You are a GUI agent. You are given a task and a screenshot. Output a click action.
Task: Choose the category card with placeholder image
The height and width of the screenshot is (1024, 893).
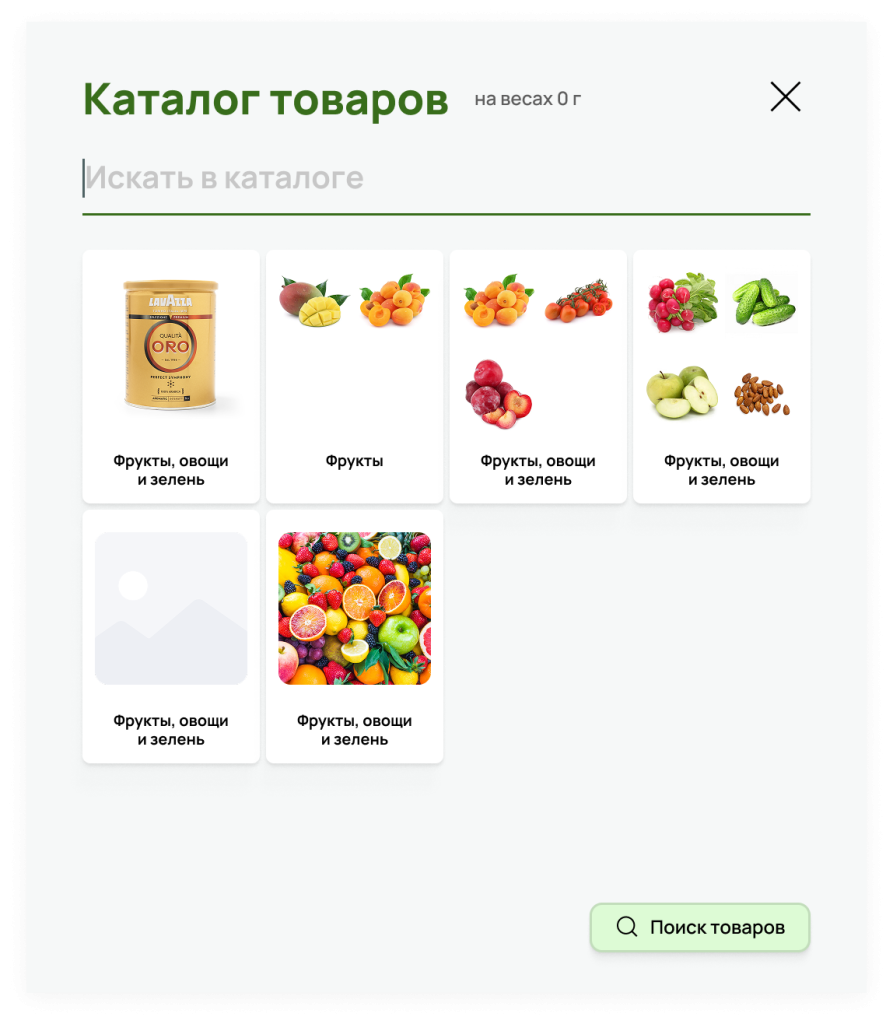tap(171, 636)
